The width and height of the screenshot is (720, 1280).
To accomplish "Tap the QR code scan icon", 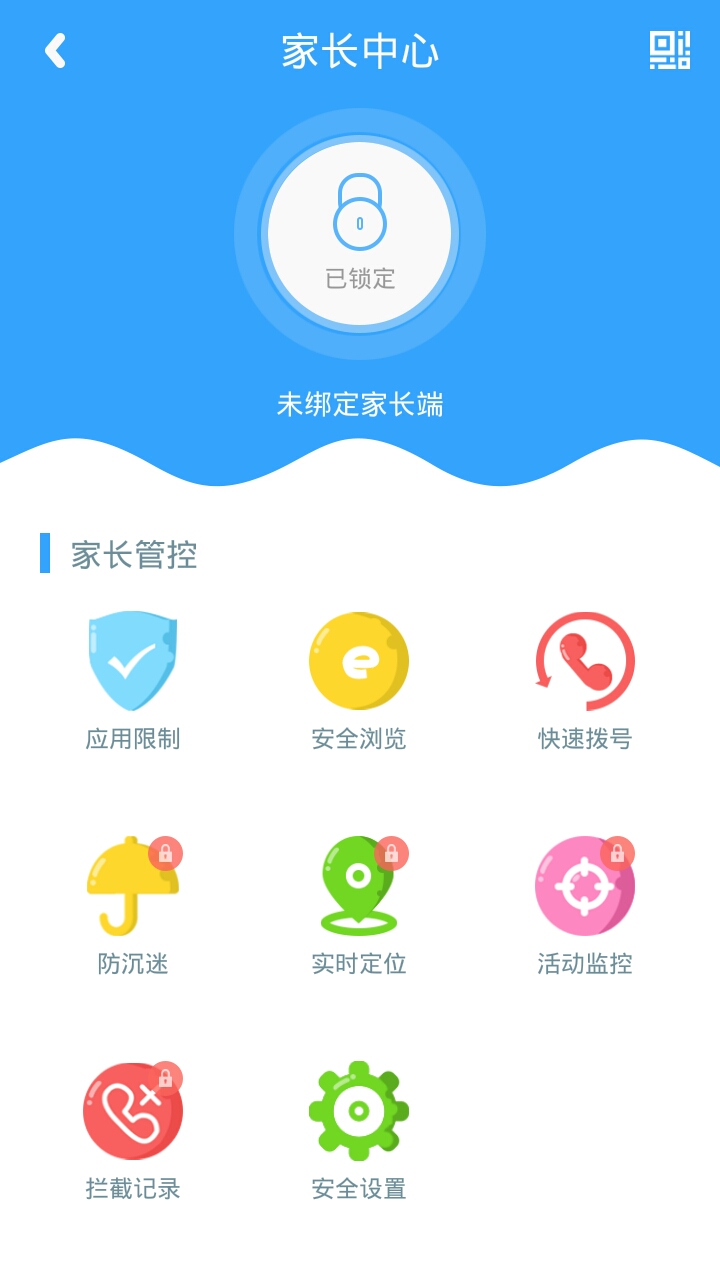I will coord(668,48).
